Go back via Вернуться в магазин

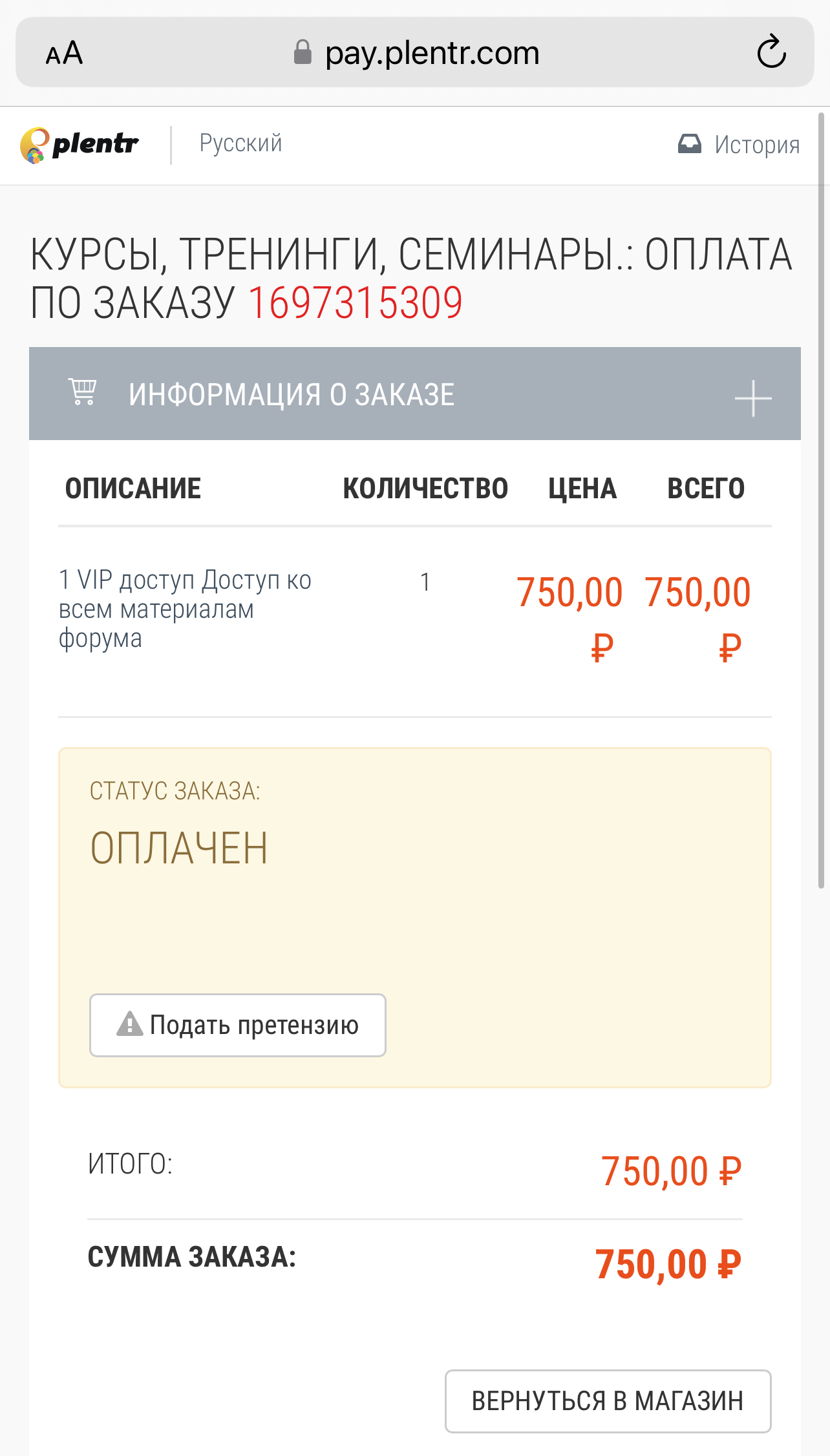point(608,1401)
